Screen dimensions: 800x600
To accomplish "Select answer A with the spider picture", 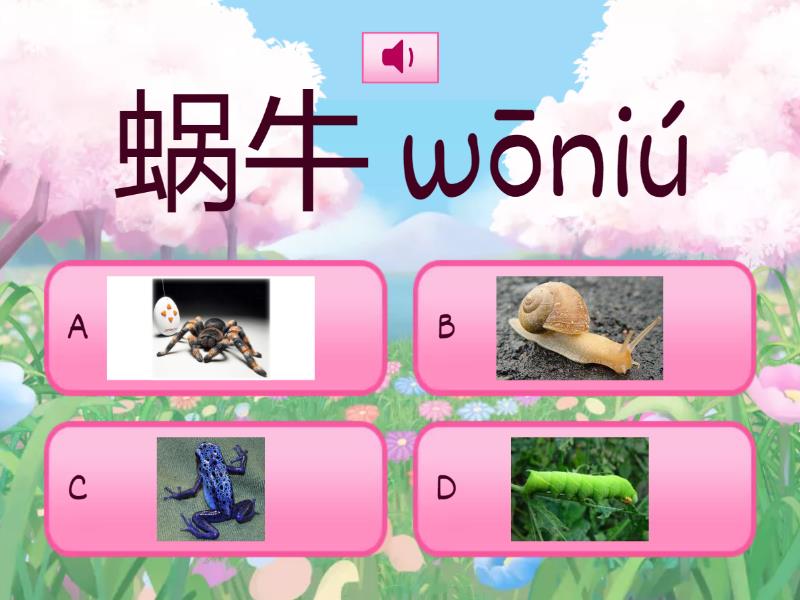I will (215, 328).
